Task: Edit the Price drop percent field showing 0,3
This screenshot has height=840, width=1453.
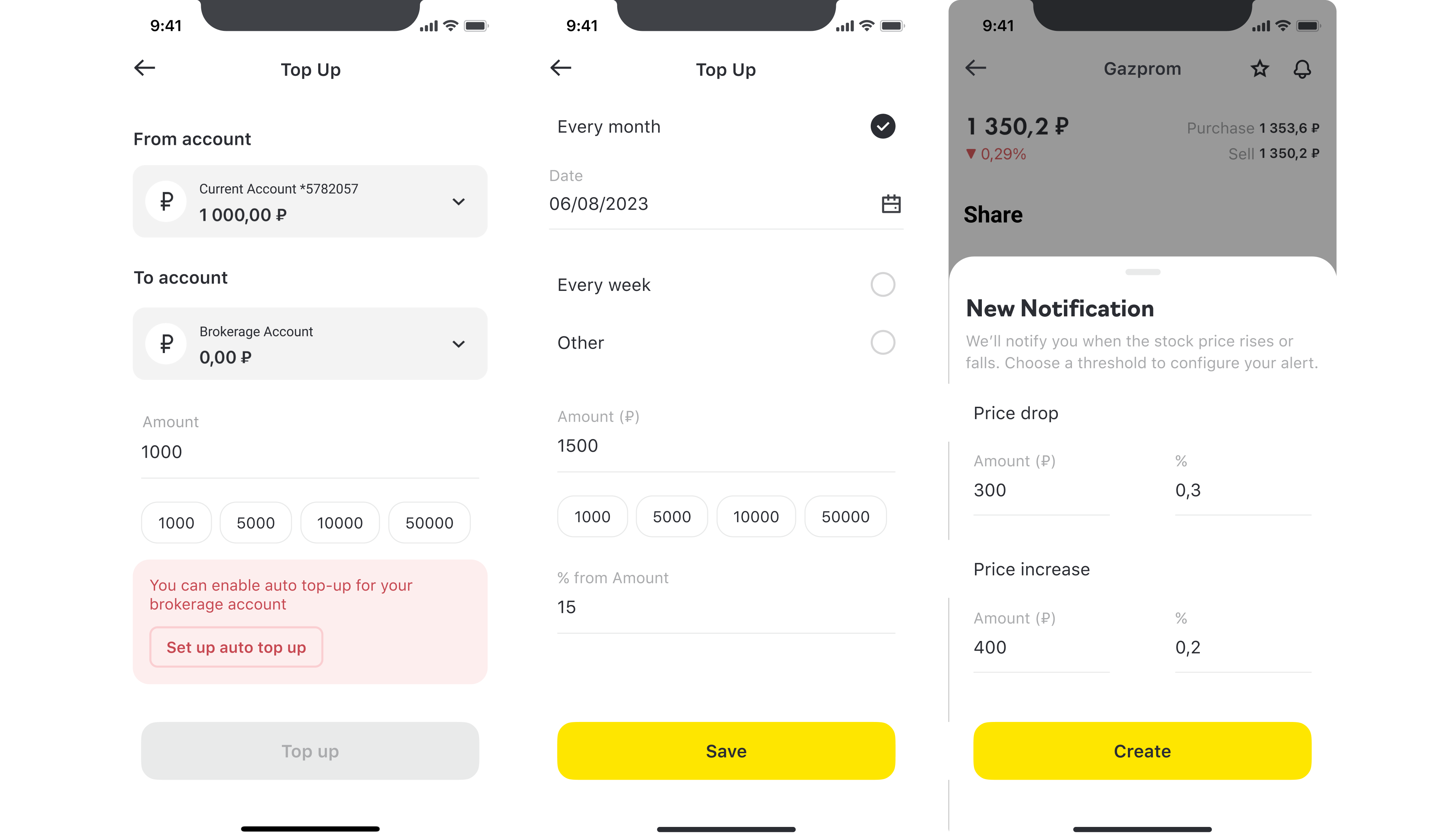Action: 1242,491
